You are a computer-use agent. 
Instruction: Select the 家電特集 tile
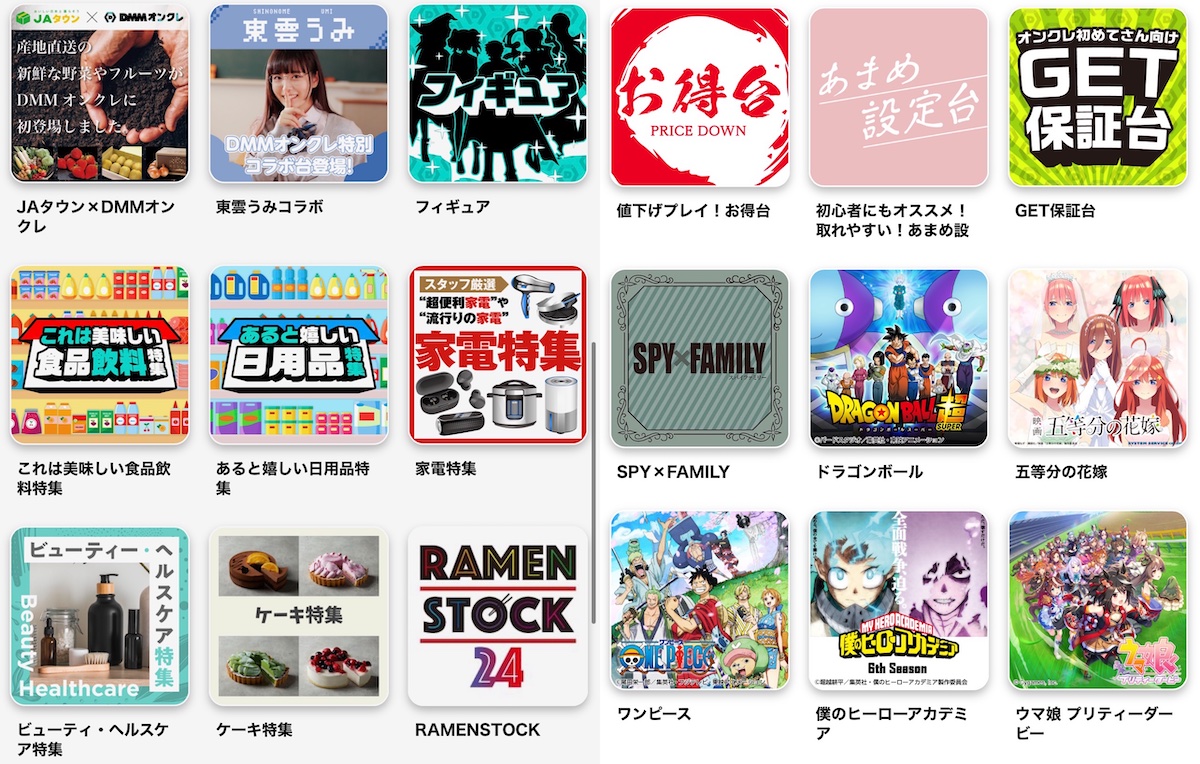click(498, 355)
